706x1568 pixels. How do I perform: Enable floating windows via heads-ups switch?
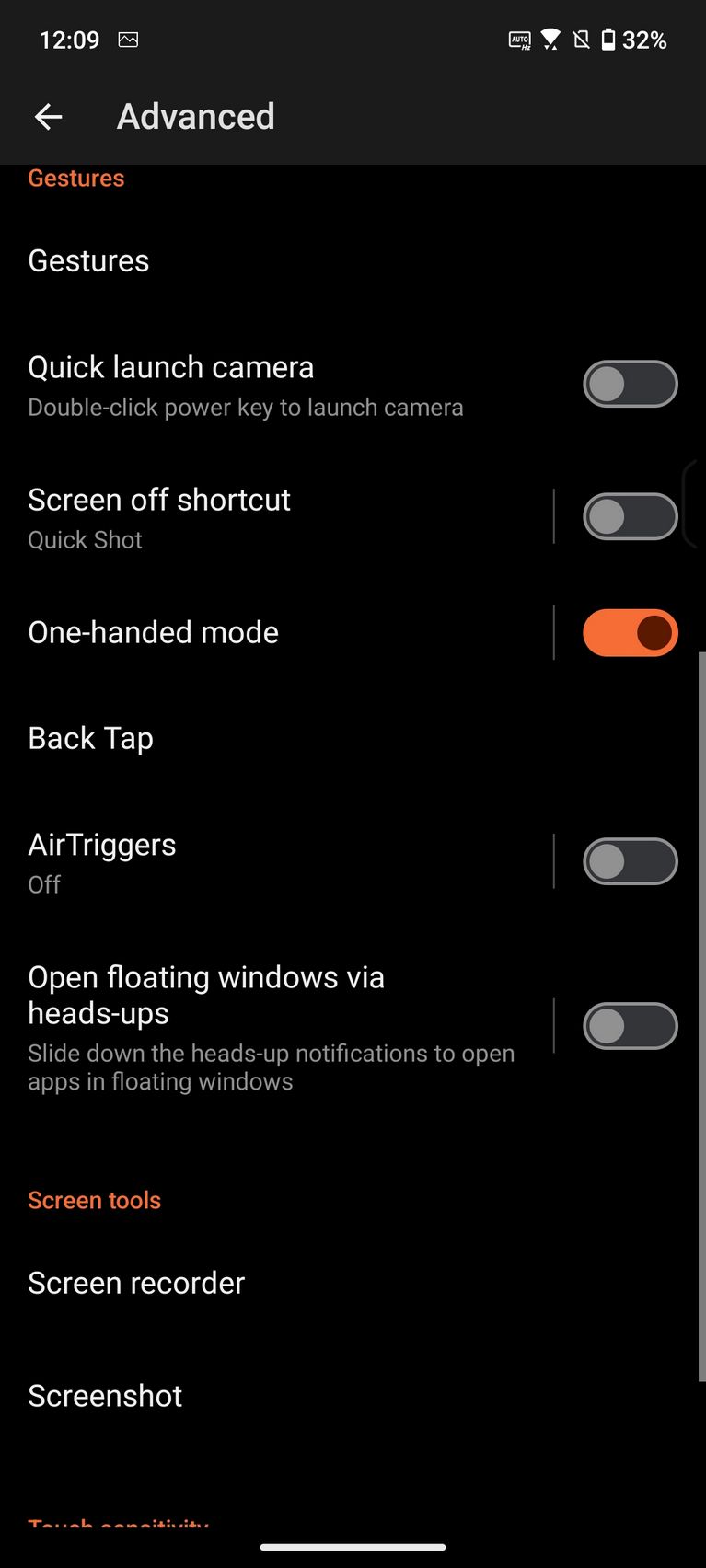click(x=630, y=1026)
